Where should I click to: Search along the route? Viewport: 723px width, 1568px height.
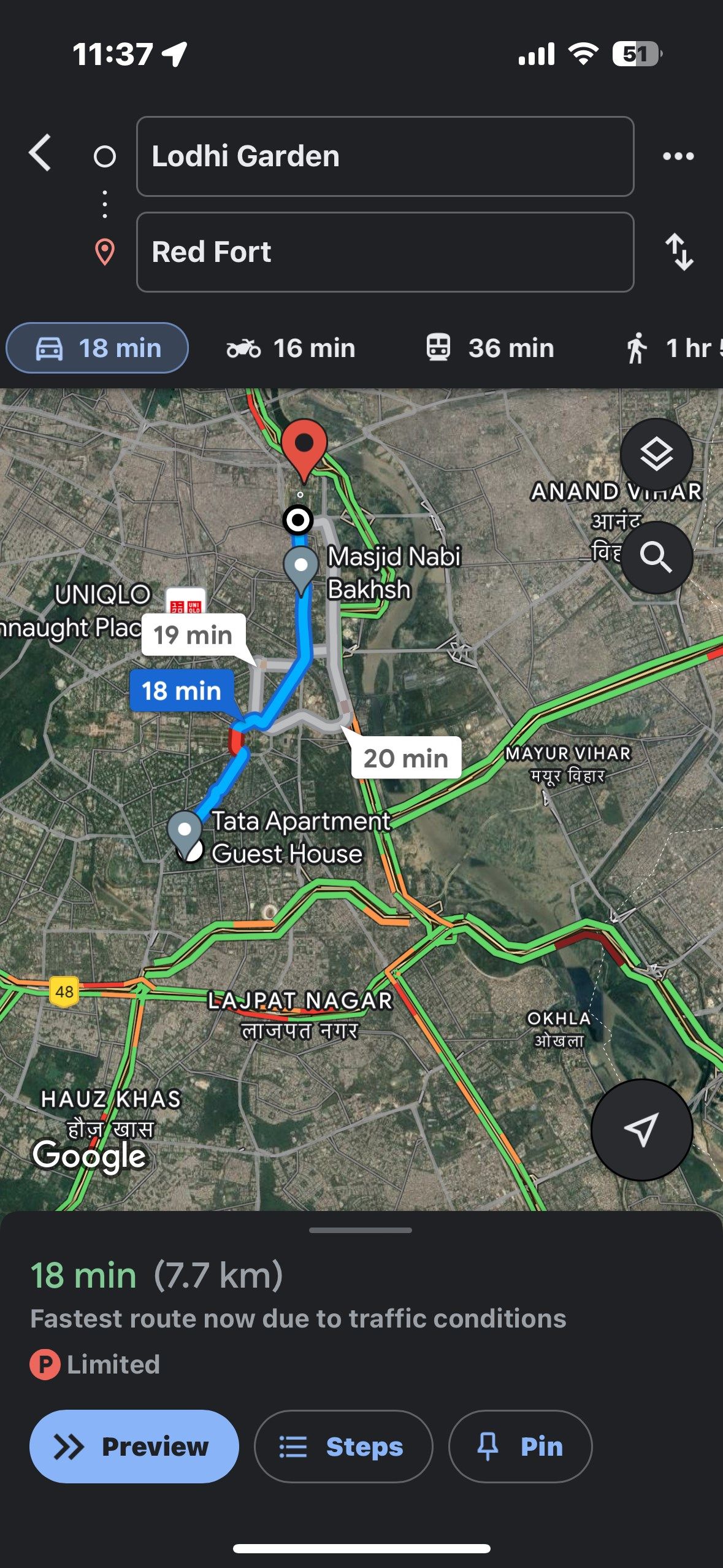[x=656, y=557]
